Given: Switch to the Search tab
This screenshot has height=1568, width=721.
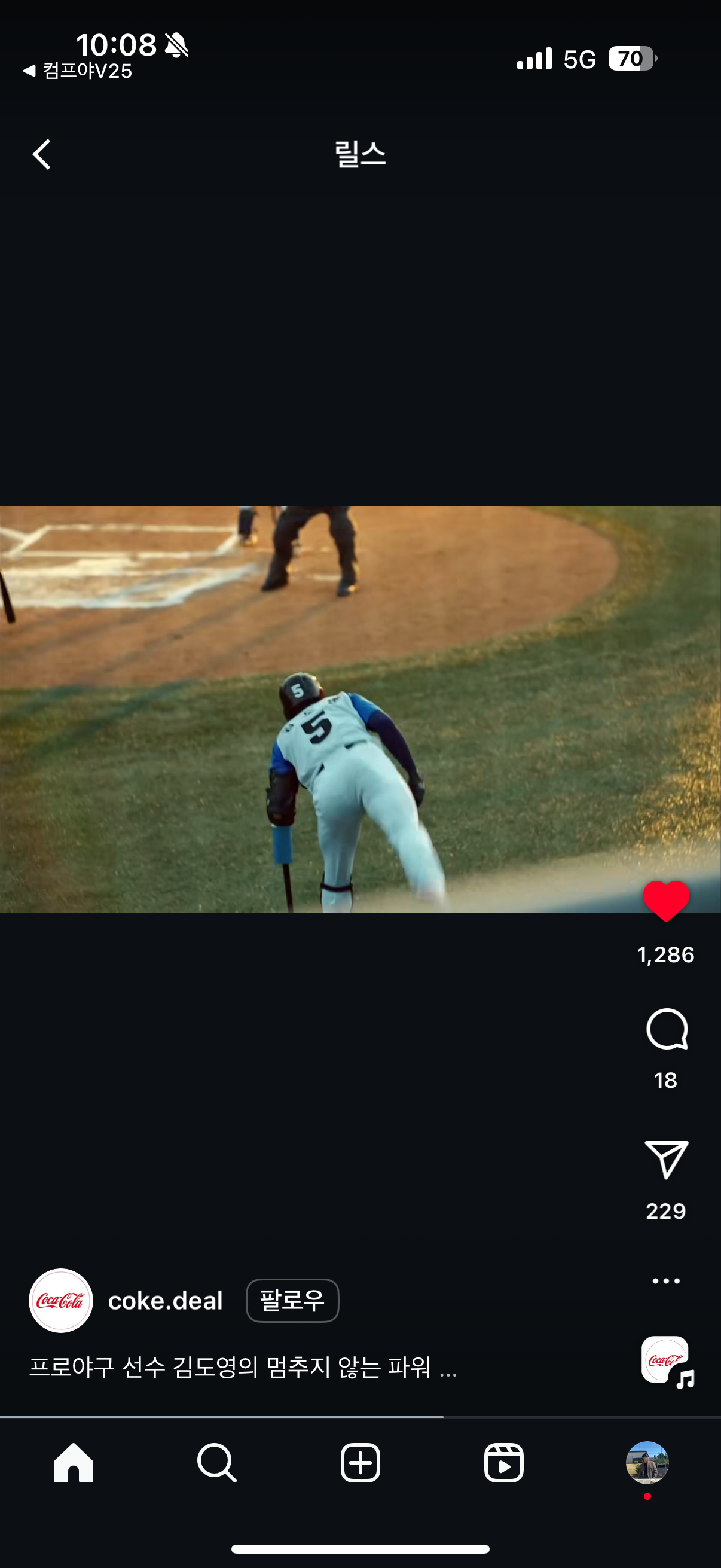Looking at the screenshot, I should pos(216,1462).
